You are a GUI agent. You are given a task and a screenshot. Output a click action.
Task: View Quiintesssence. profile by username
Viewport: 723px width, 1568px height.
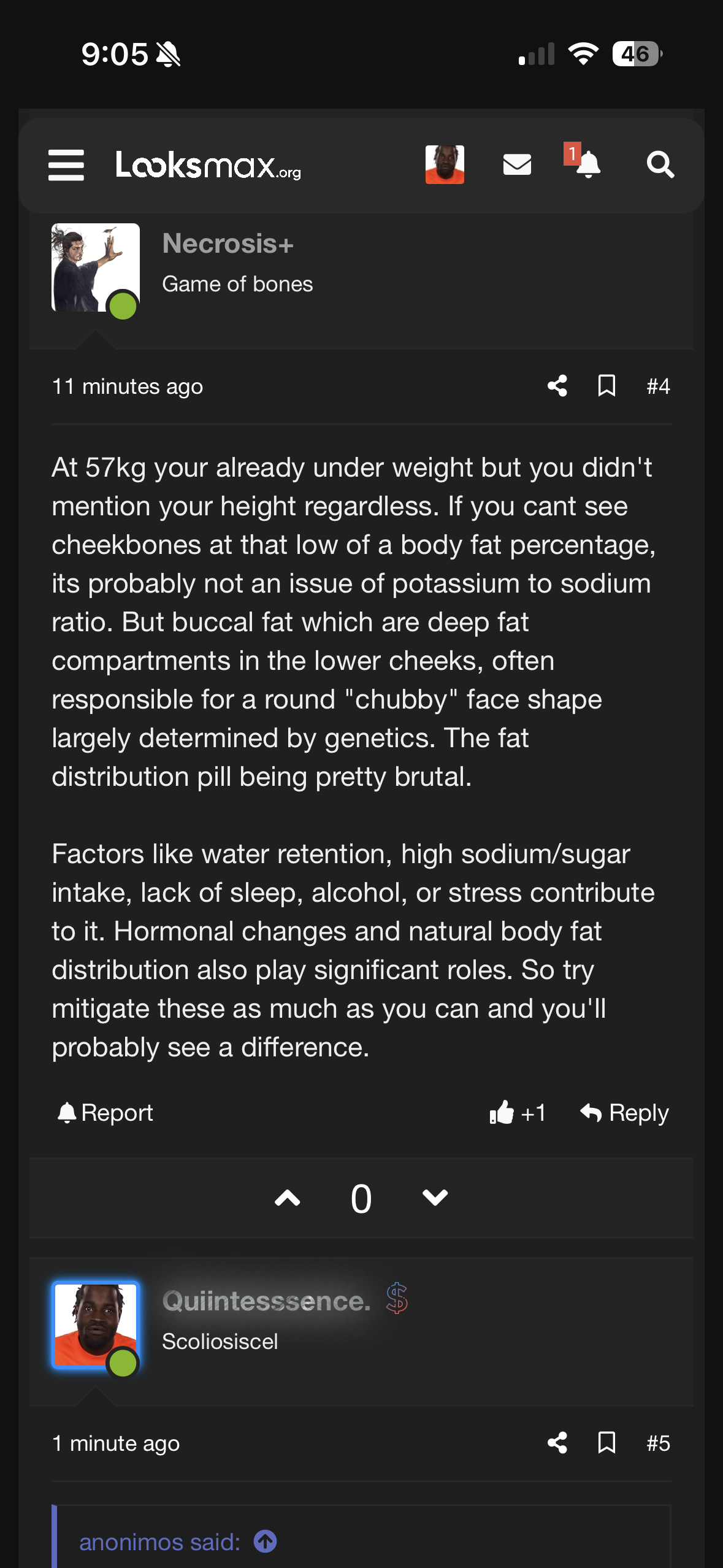(x=266, y=1301)
